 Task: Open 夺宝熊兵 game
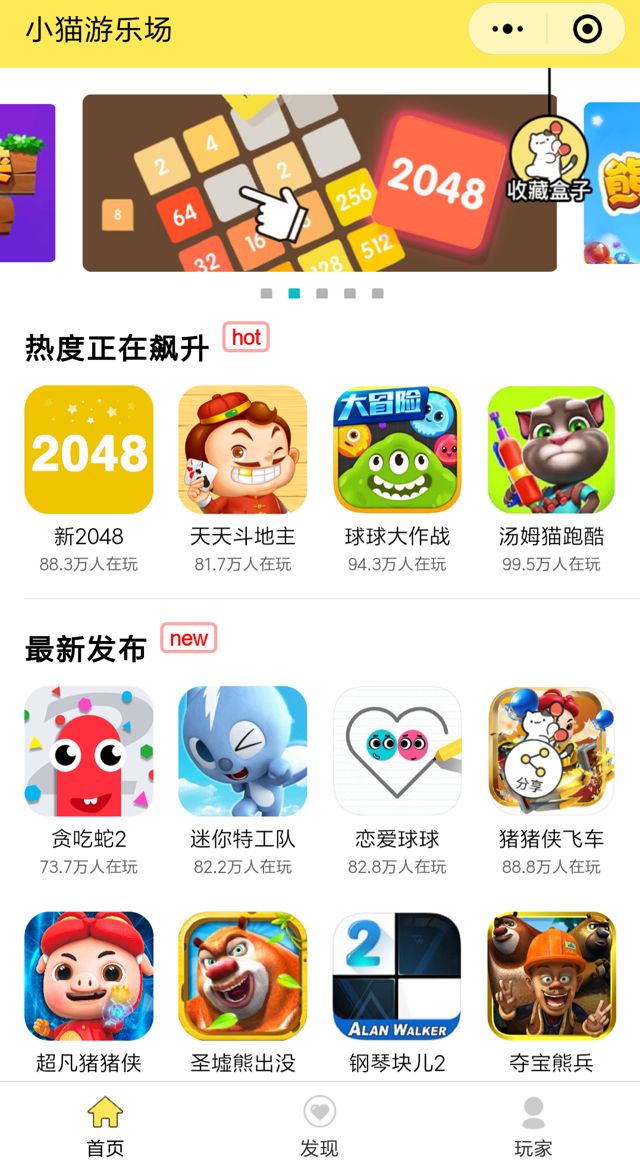point(551,976)
